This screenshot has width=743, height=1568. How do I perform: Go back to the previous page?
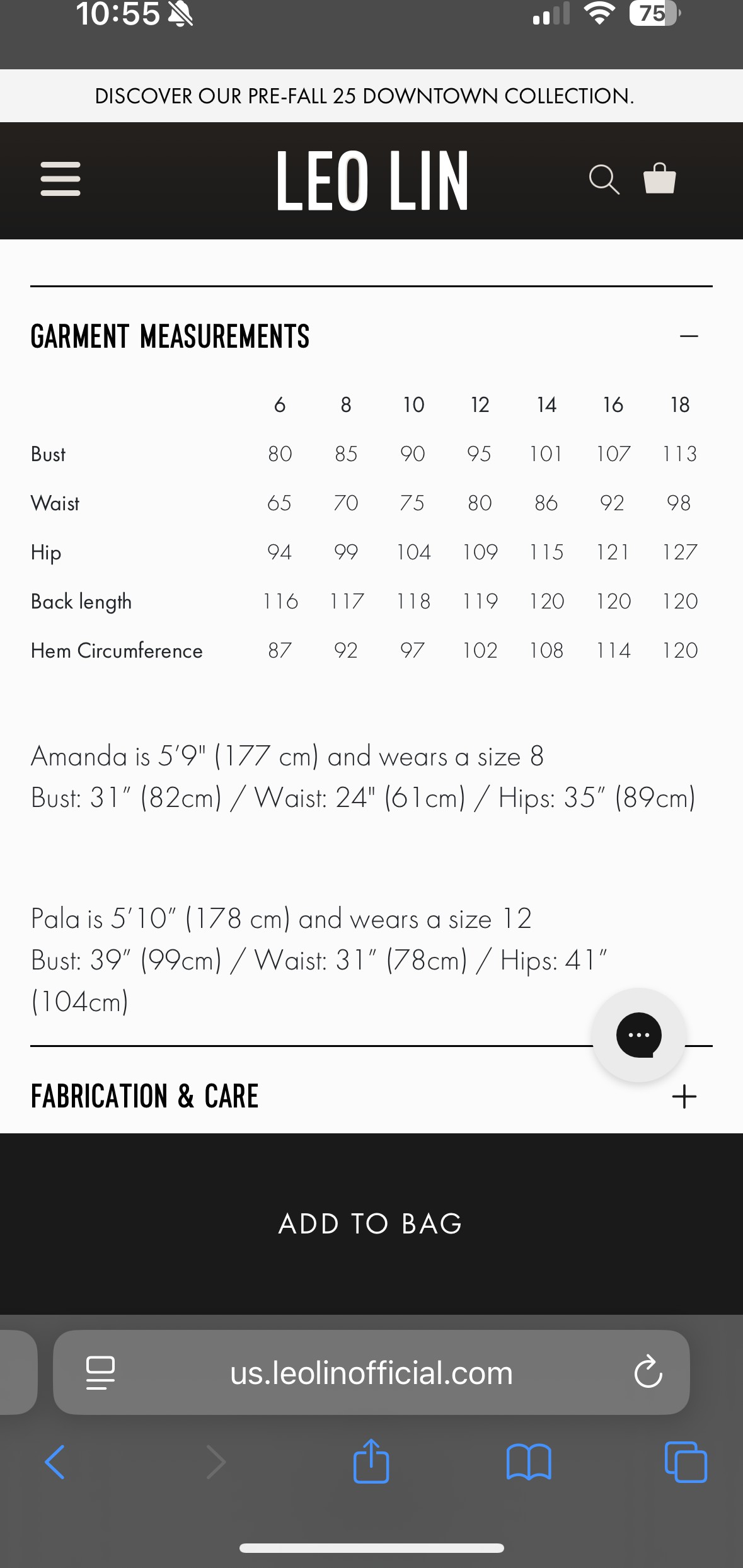point(55,1462)
